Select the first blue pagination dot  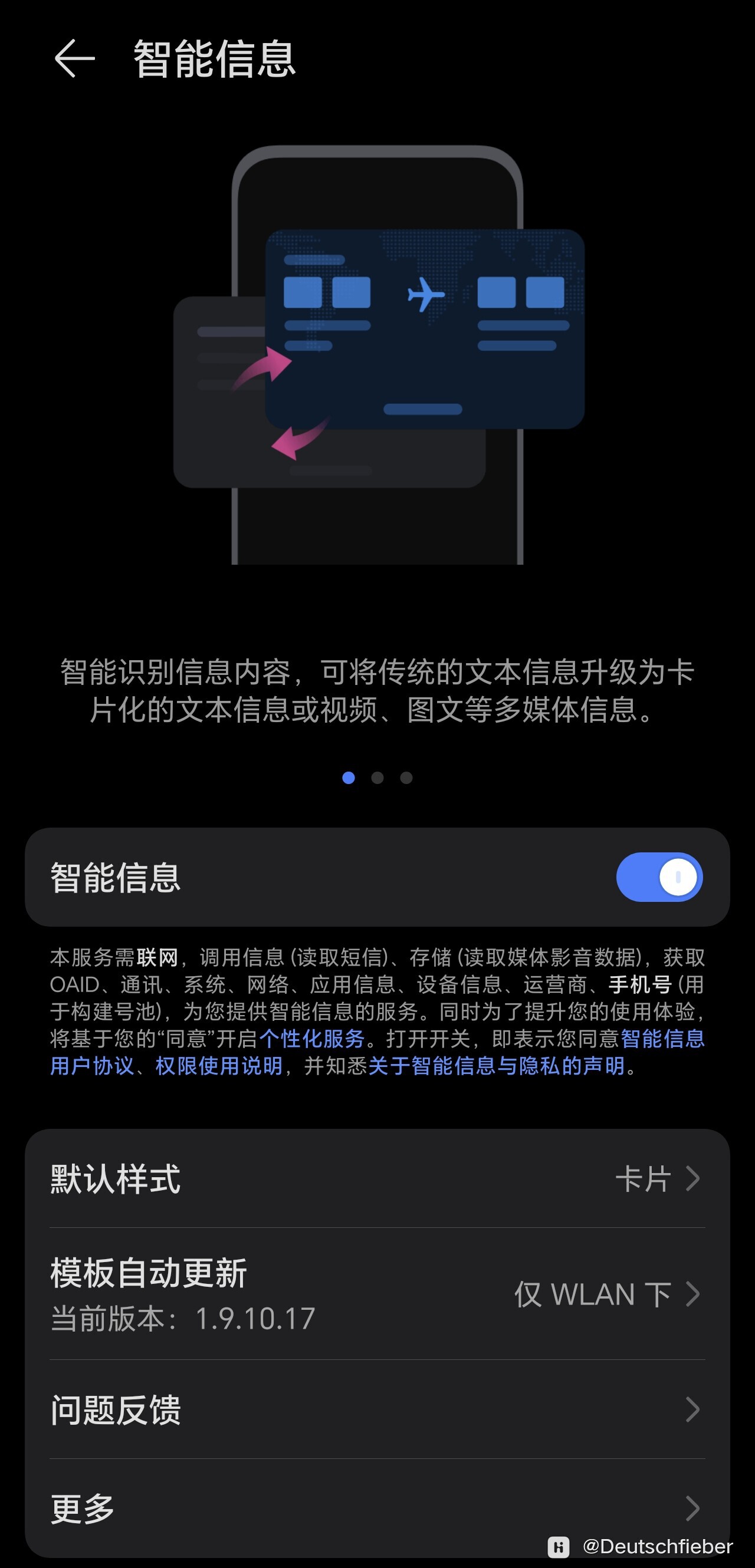click(x=349, y=778)
